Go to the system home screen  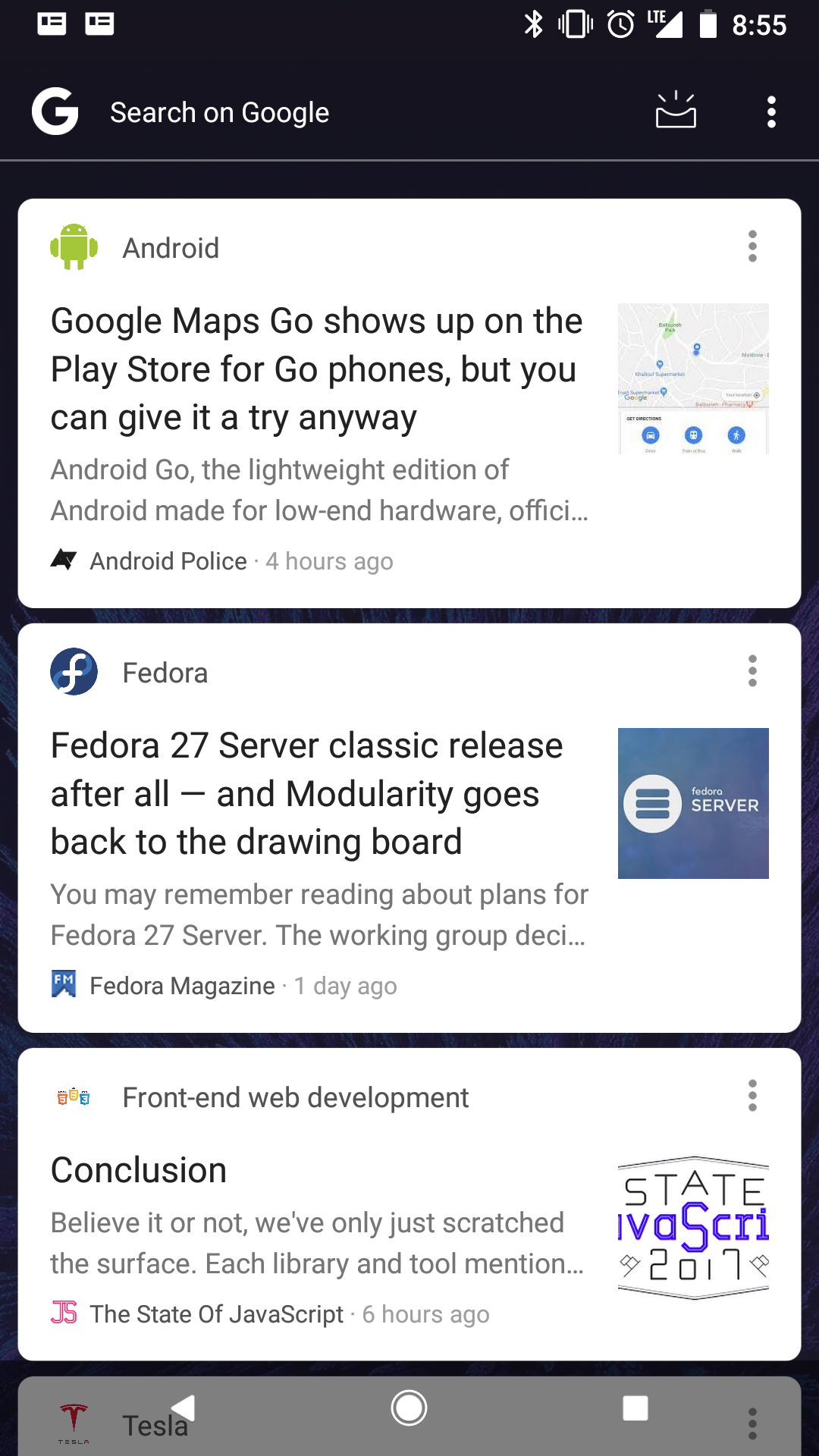coord(409,1408)
